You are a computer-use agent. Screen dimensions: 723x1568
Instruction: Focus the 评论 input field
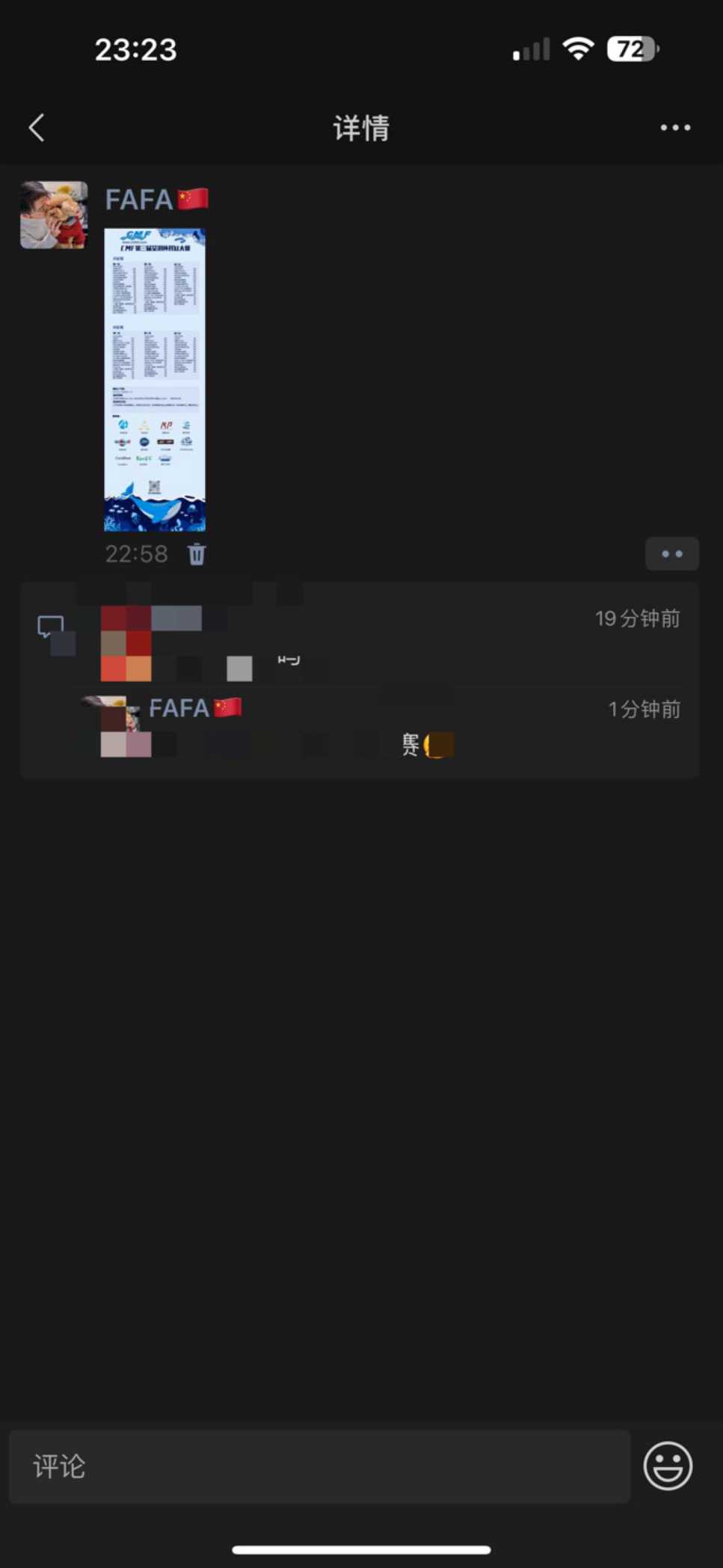[319, 1466]
